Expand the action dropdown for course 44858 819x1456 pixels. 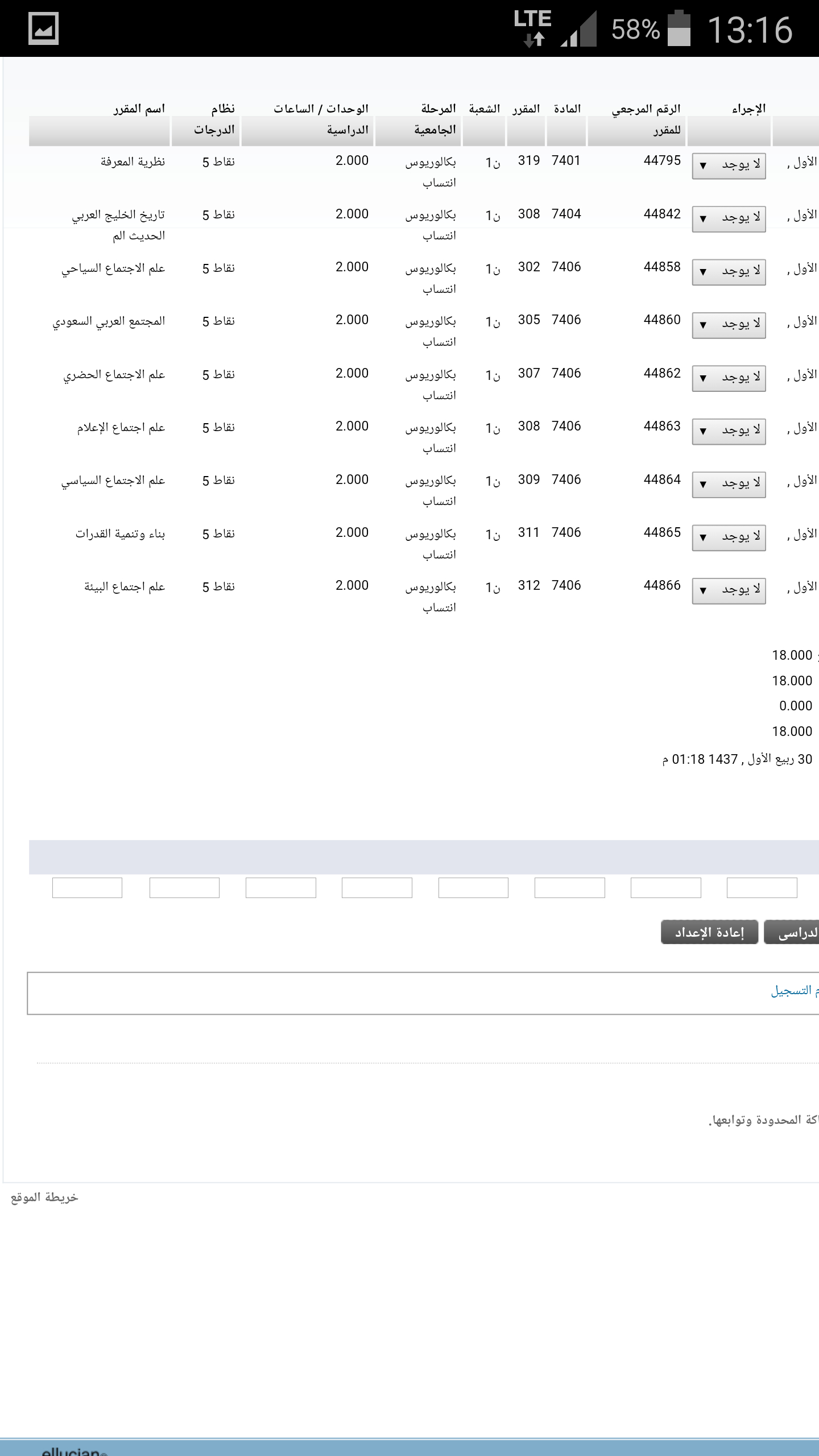(729, 272)
